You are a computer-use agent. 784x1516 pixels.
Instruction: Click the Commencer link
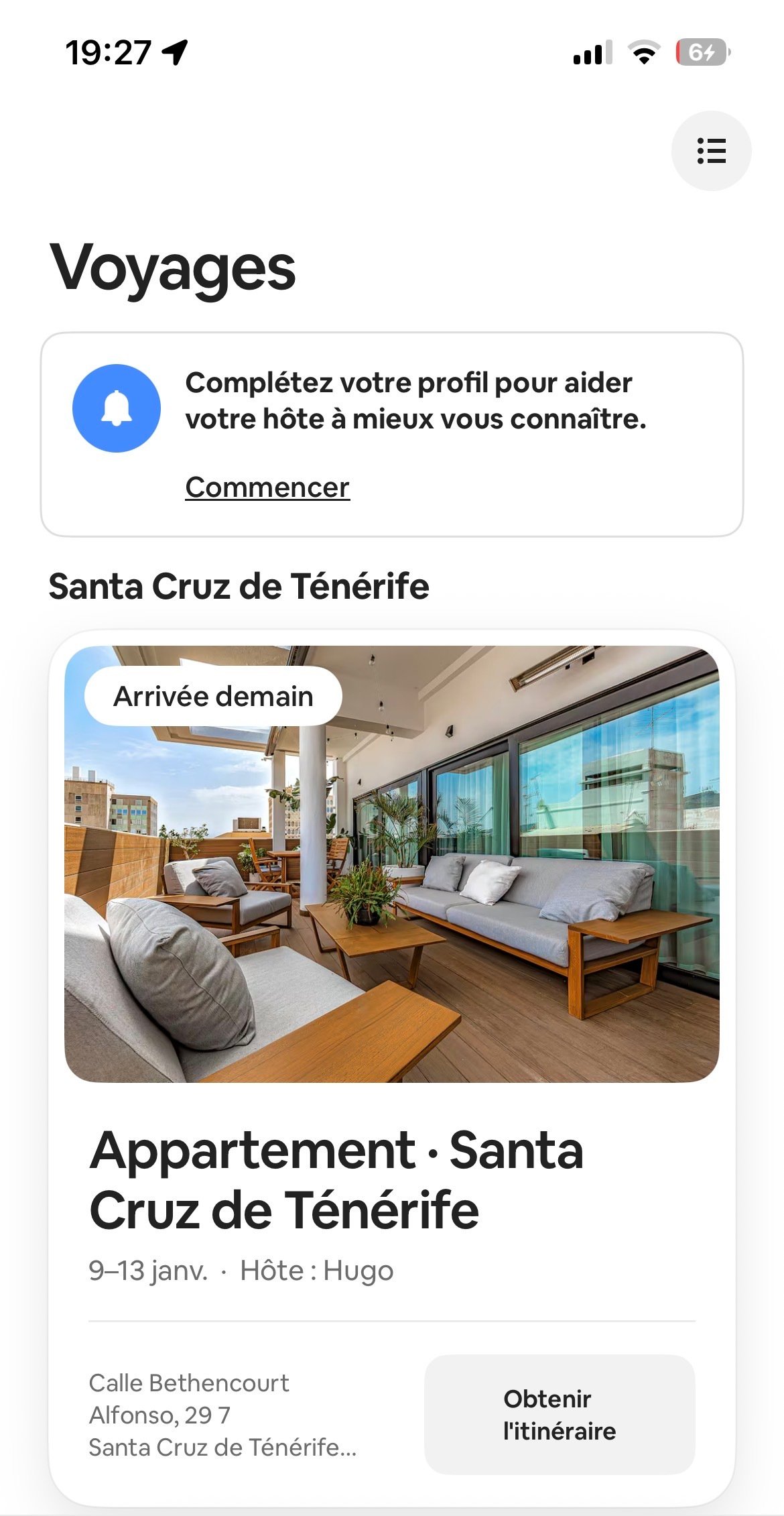[267, 488]
